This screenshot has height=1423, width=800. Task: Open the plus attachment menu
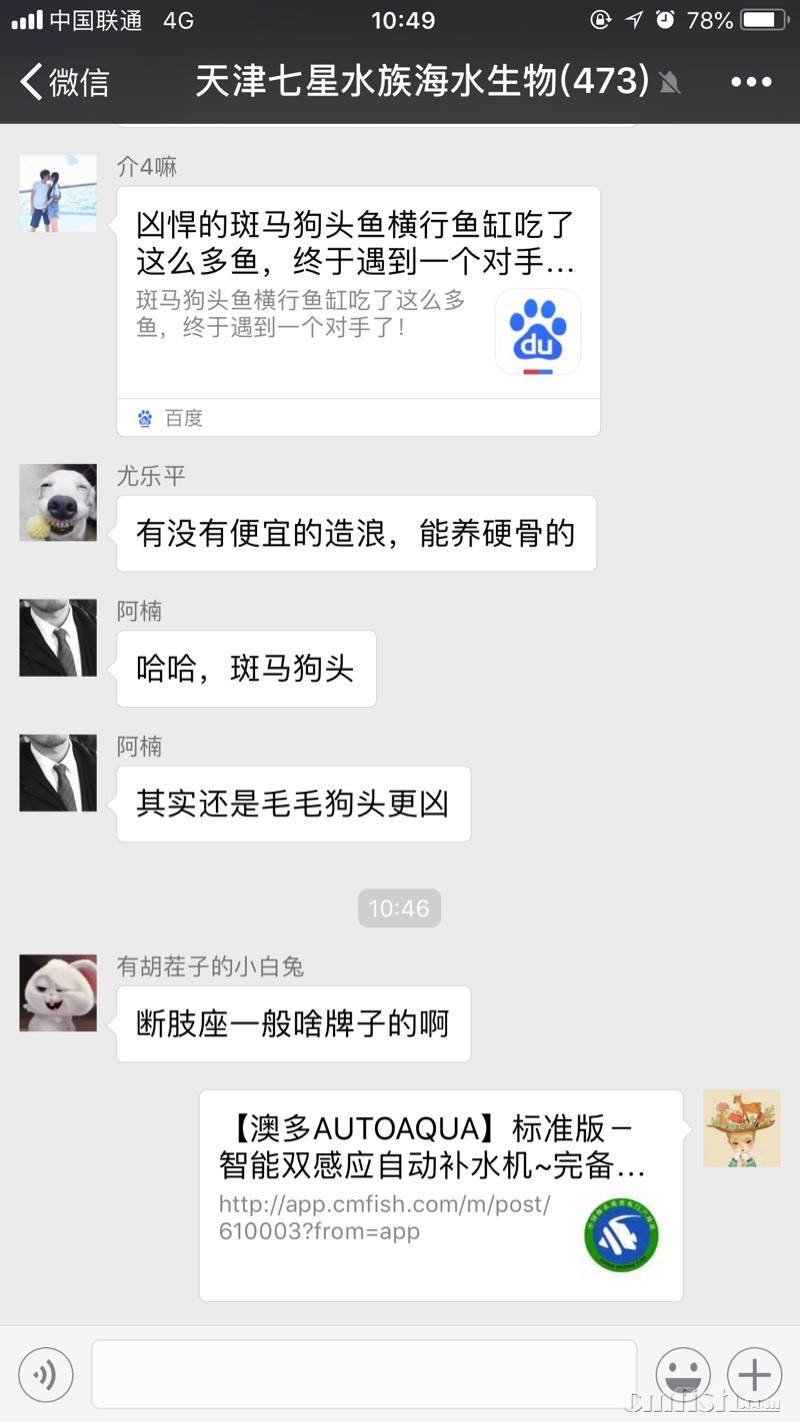click(x=755, y=1375)
